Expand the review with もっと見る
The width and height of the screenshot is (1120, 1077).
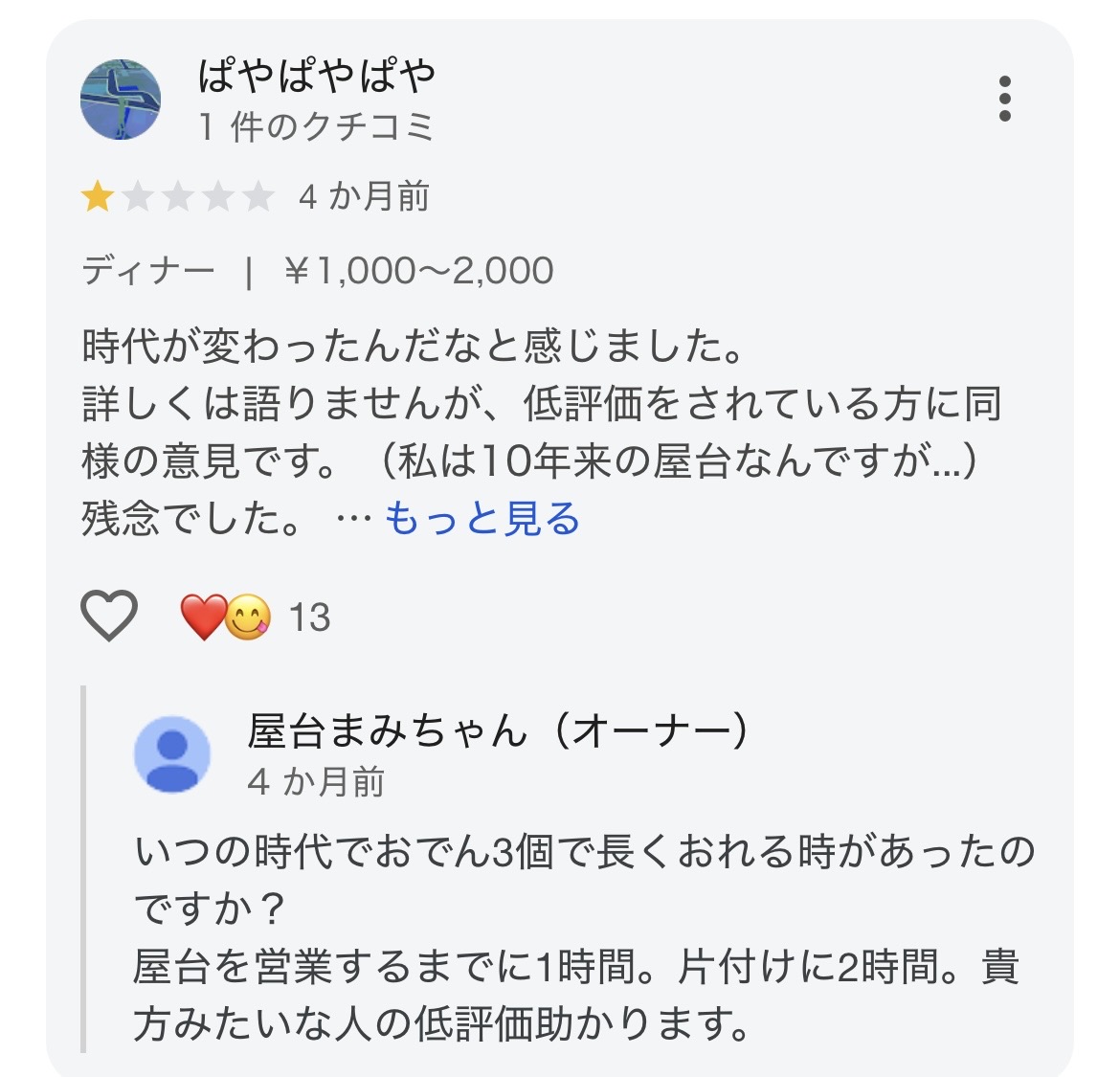[482, 519]
